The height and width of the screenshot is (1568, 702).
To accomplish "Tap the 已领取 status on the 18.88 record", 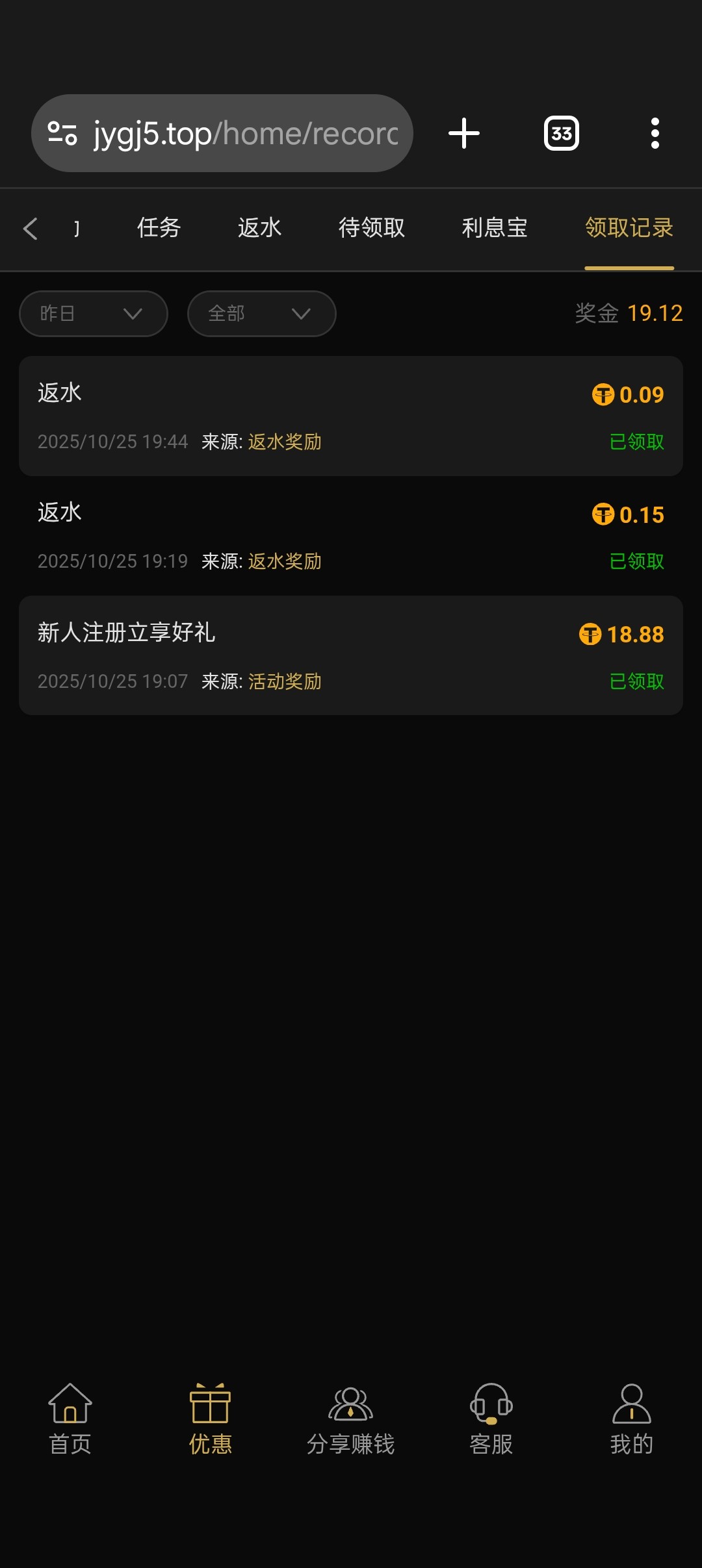I will pyautogui.click(x=636, y=682).
